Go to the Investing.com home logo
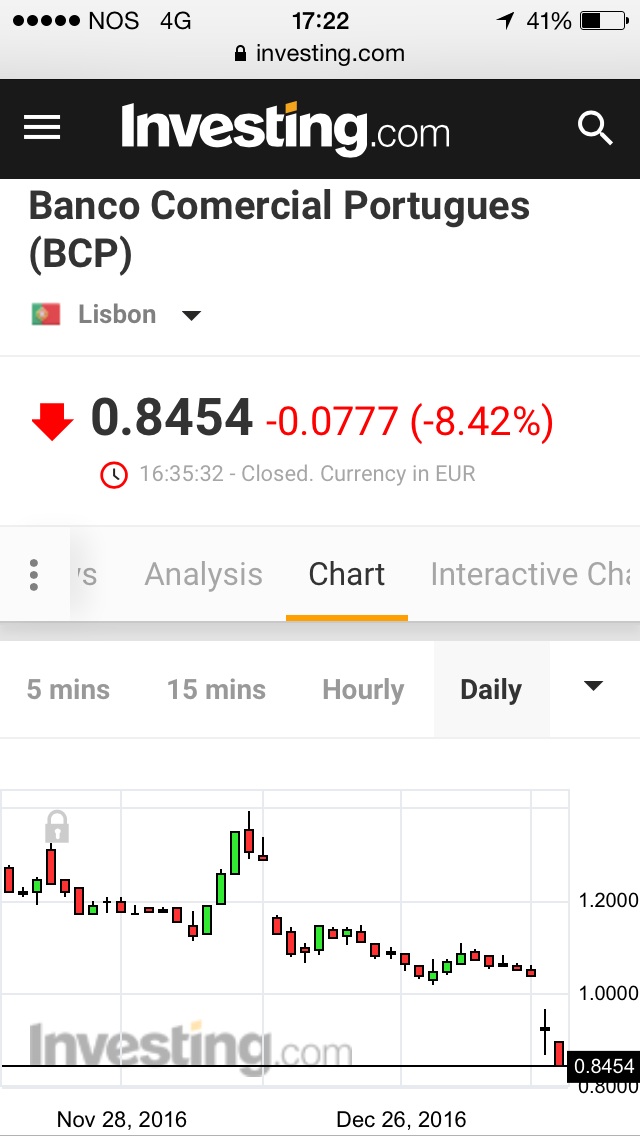 (286, 130)
